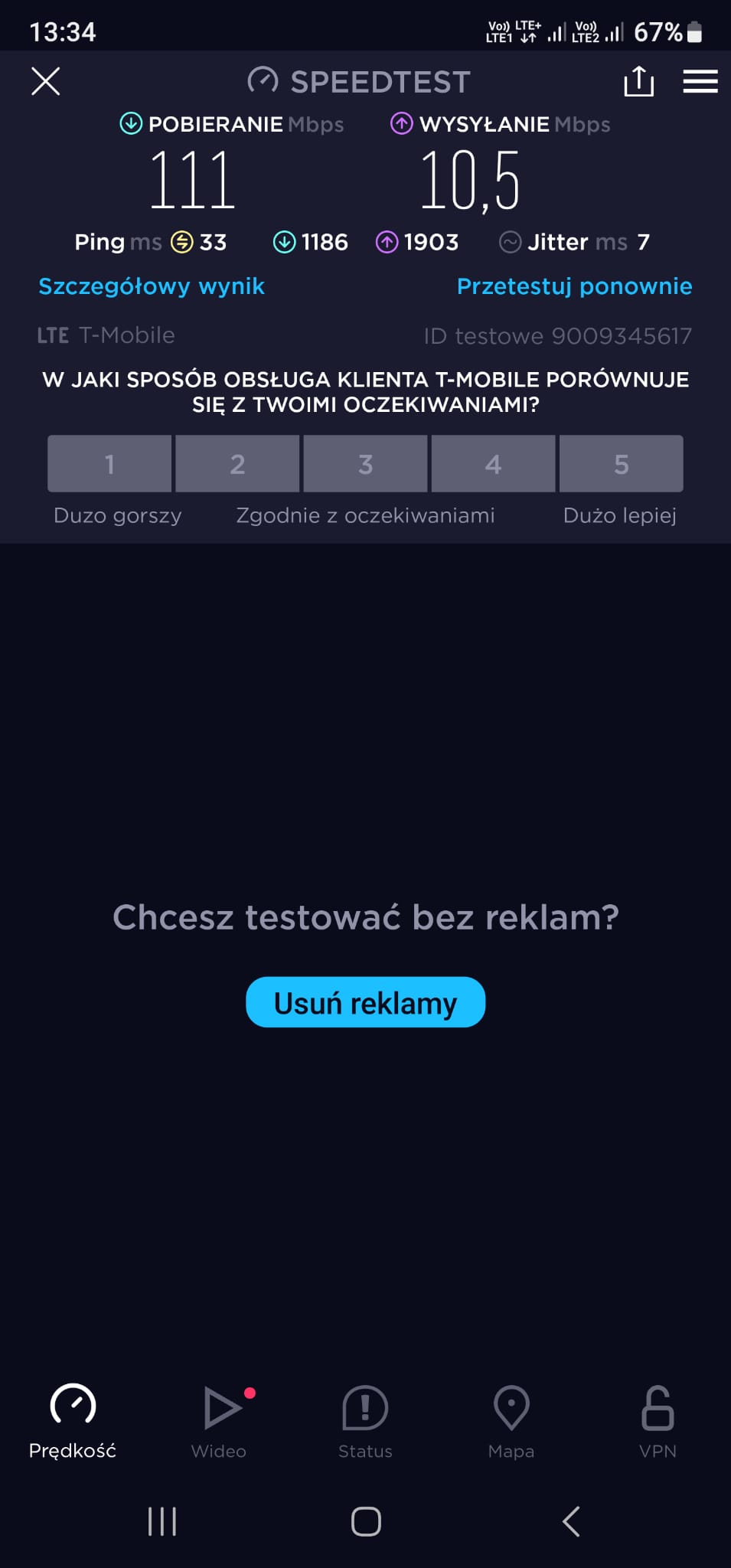Rate T-Mobile customer service 2
The width and height of the screenshot is (731, 1568).
pyautogui.click(x=237, y=464)
